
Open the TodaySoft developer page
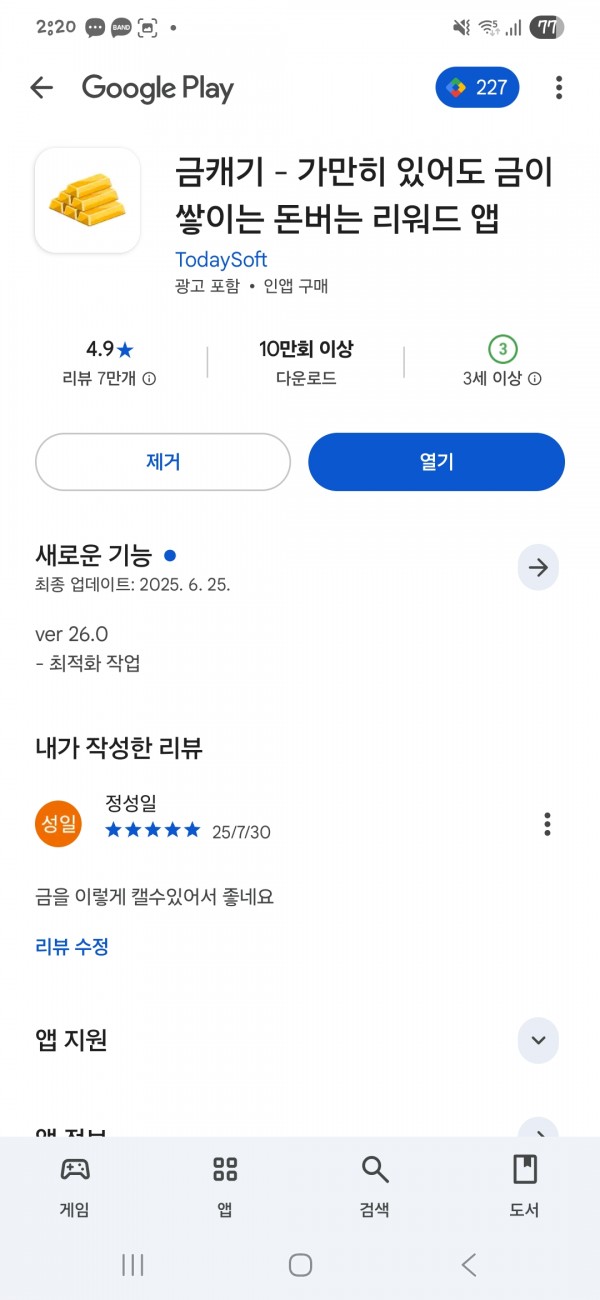[221, 260]
